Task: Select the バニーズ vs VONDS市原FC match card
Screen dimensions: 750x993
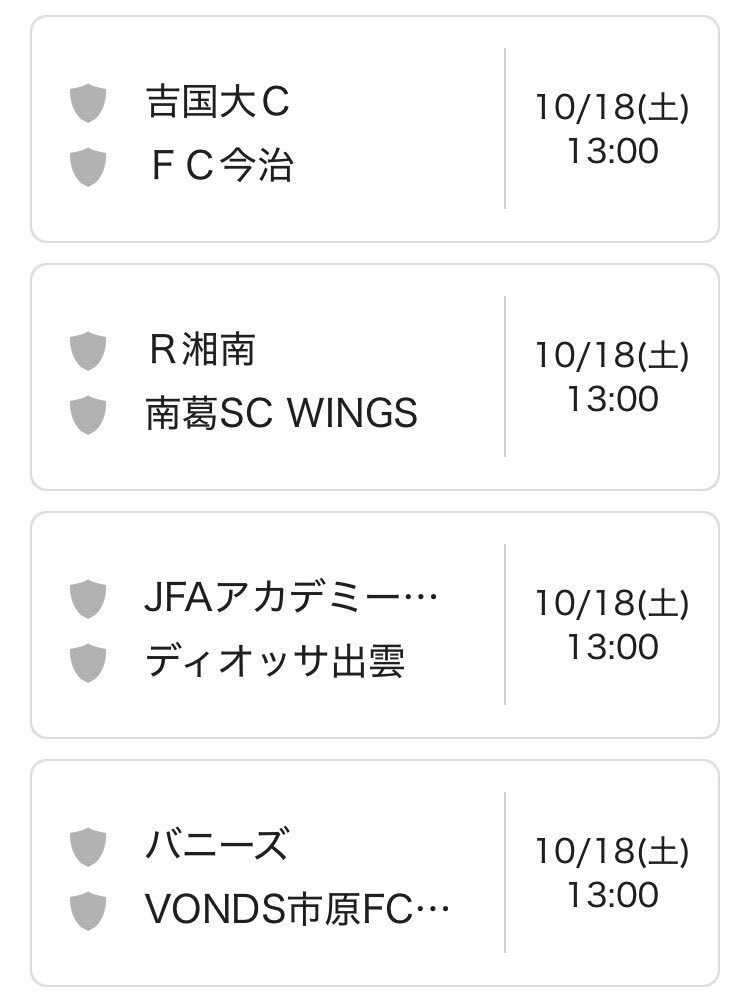Action: [x=374, y=874]
